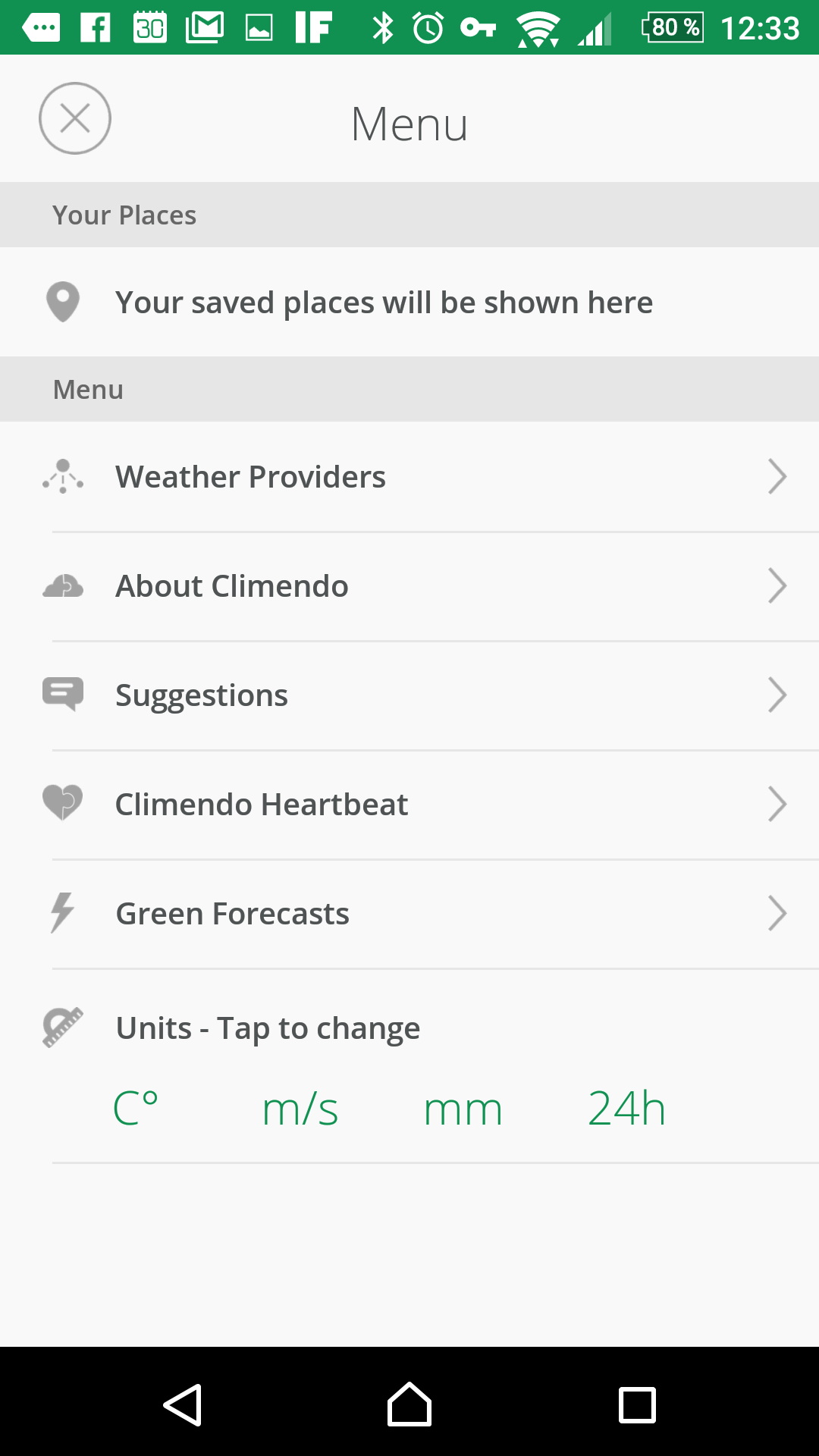Open Climendo Heartbeat
The height and width of the screenshot is (1456, 819).
pyautogui.click(x=409, y=805)
